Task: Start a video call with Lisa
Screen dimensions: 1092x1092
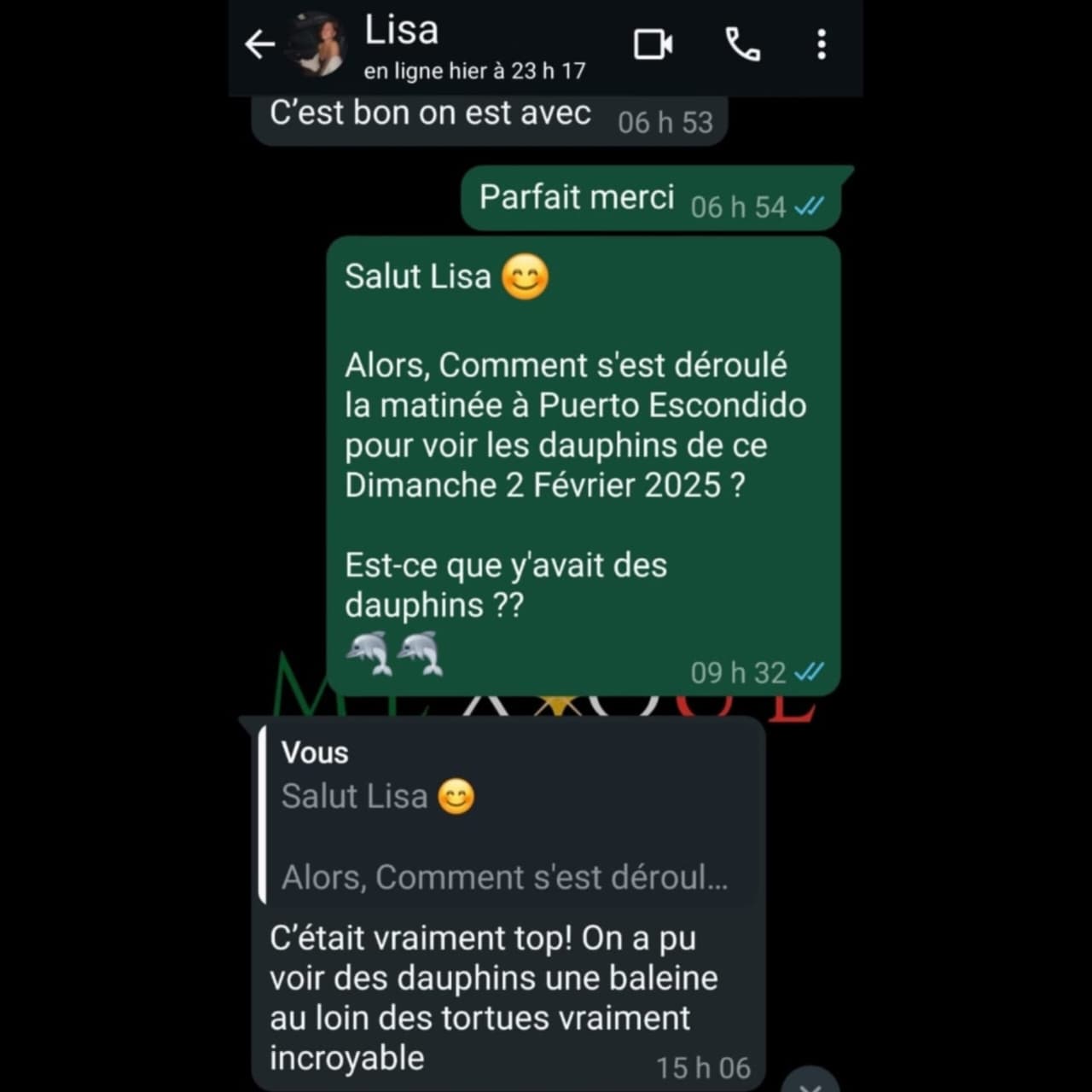Action: pyautogui.click(x=653, y=44)
